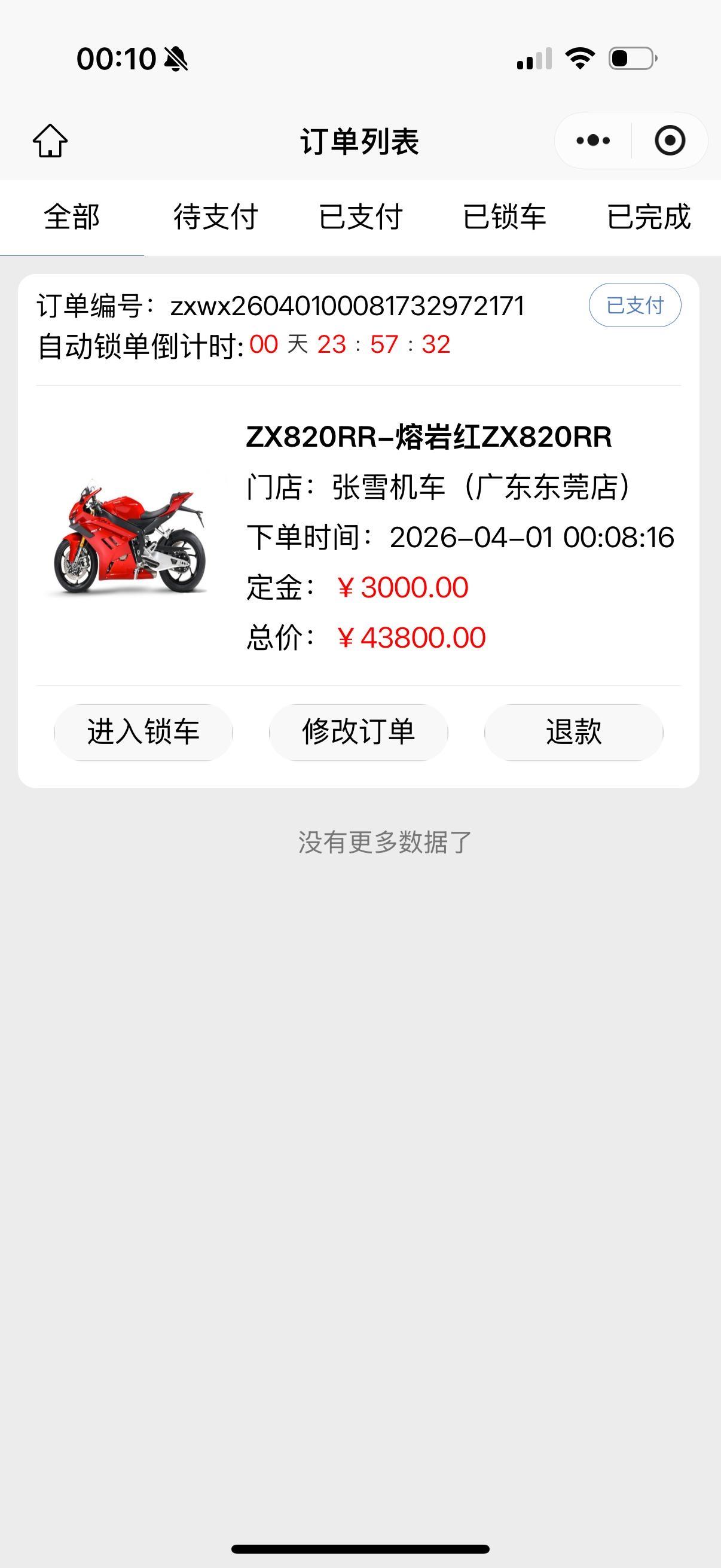Switch to the 待支付 tab
This screenshot has height=1568, width=721.
(x=217, y=218)
